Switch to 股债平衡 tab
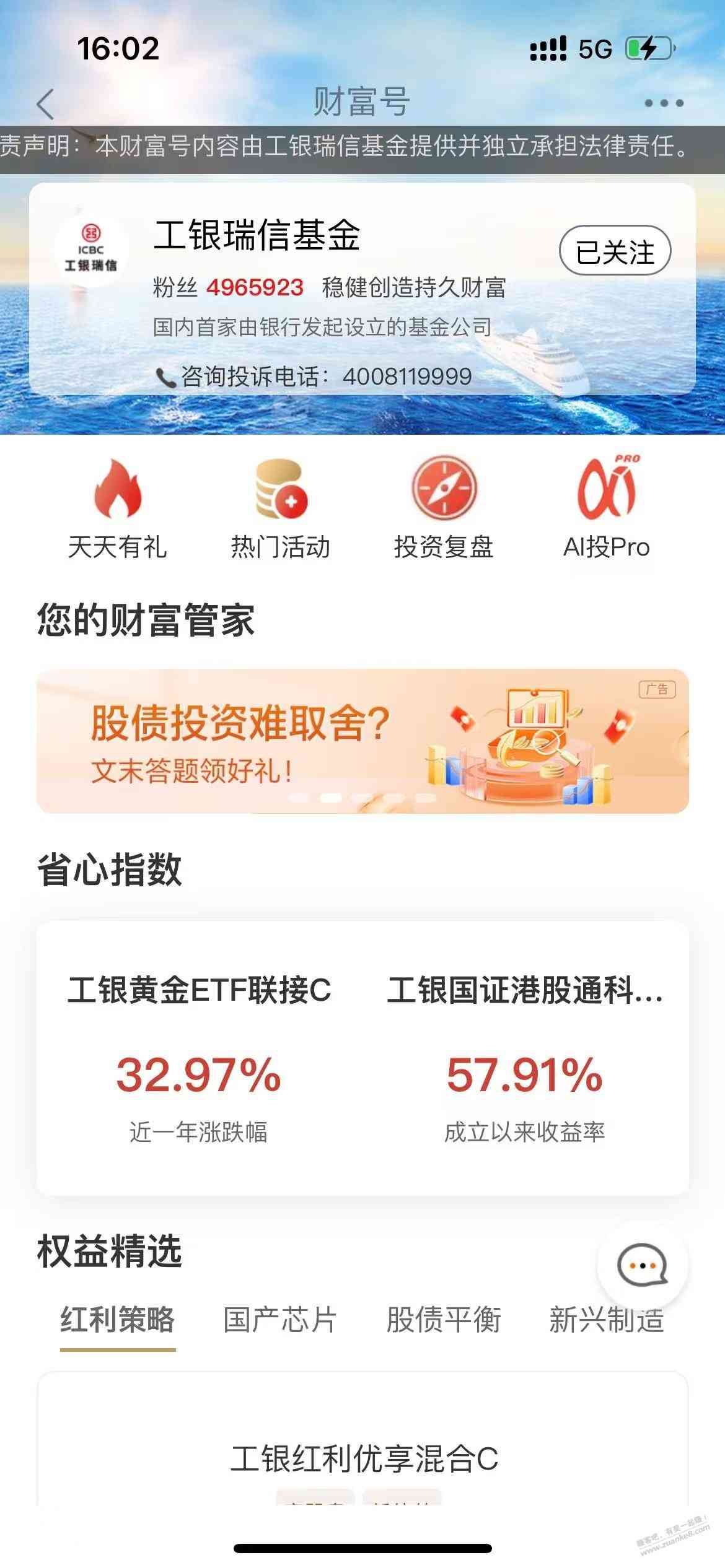Image resolution: width=725 pixels, height=1568 pixels. coord(444,1319)
